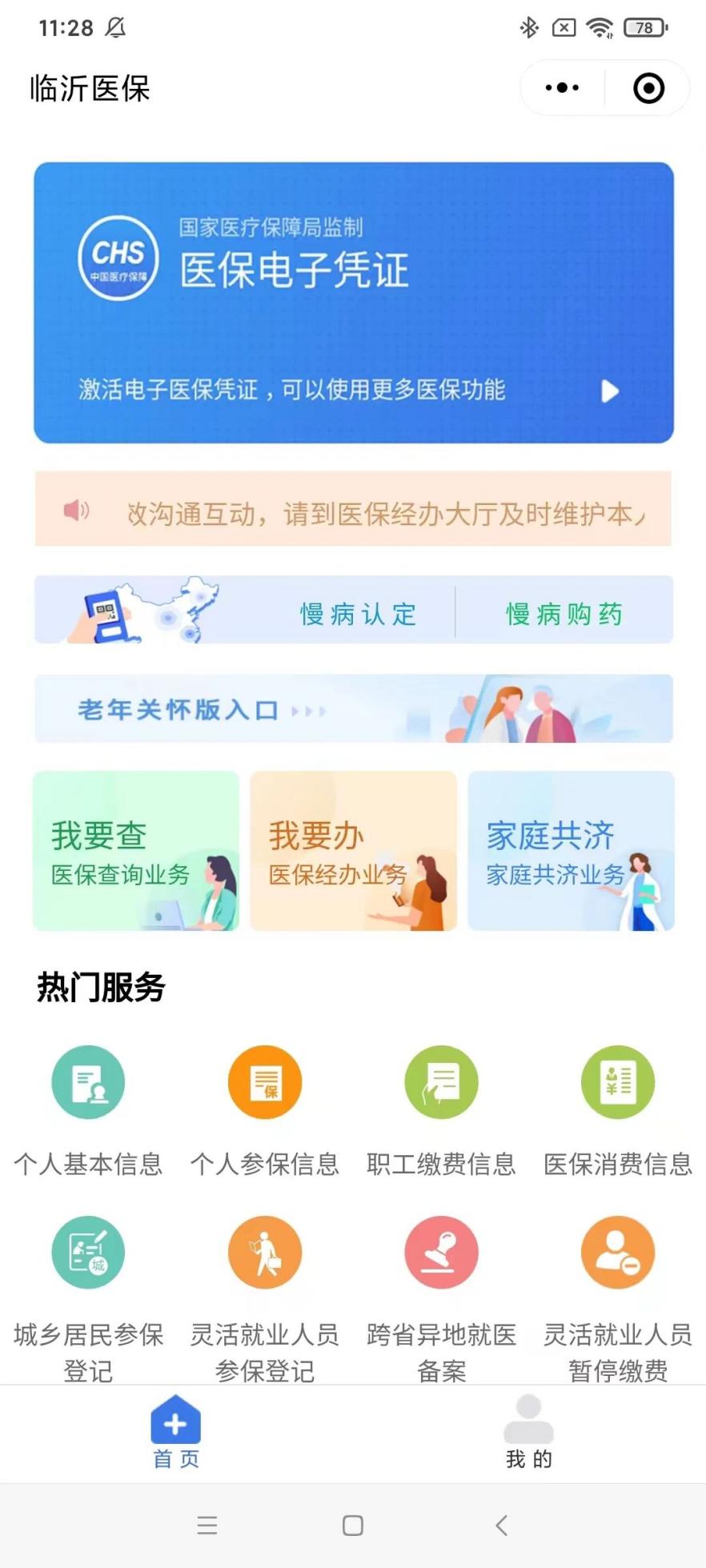Activate the 医保电子凭证 card
706x1568 pixels.
point(353,303)
